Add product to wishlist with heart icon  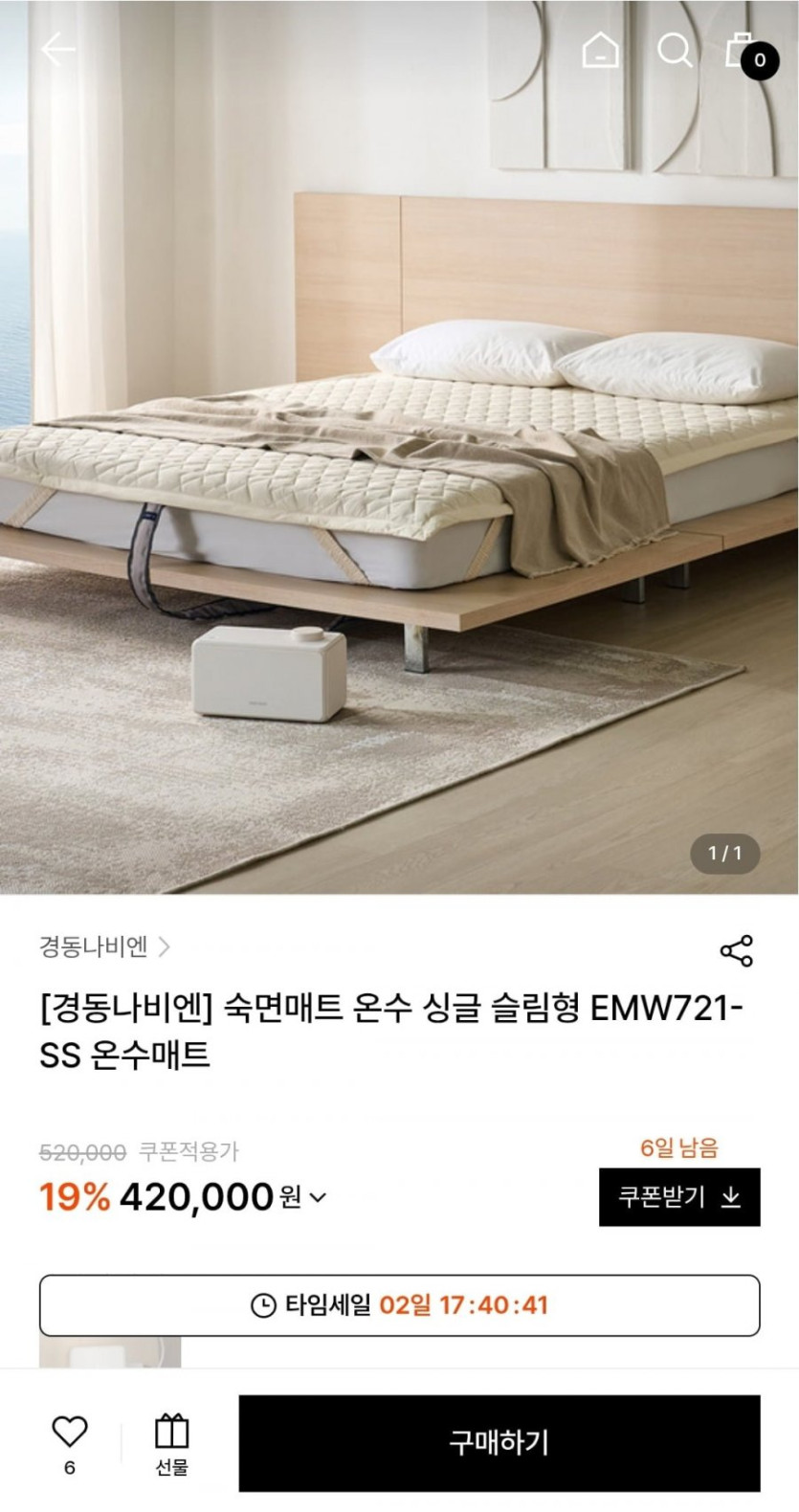69,1432
